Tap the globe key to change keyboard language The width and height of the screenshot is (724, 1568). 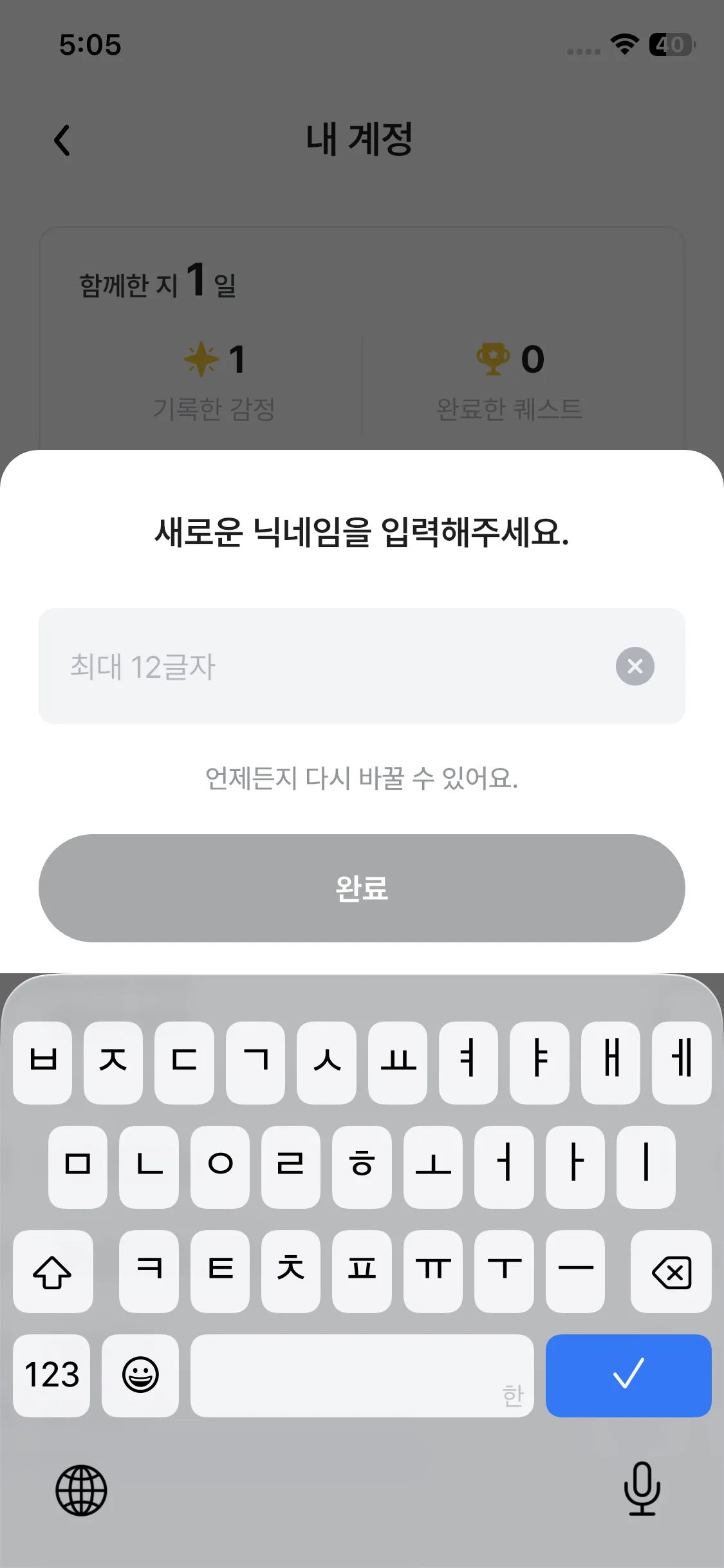[x=81, y=1490]
